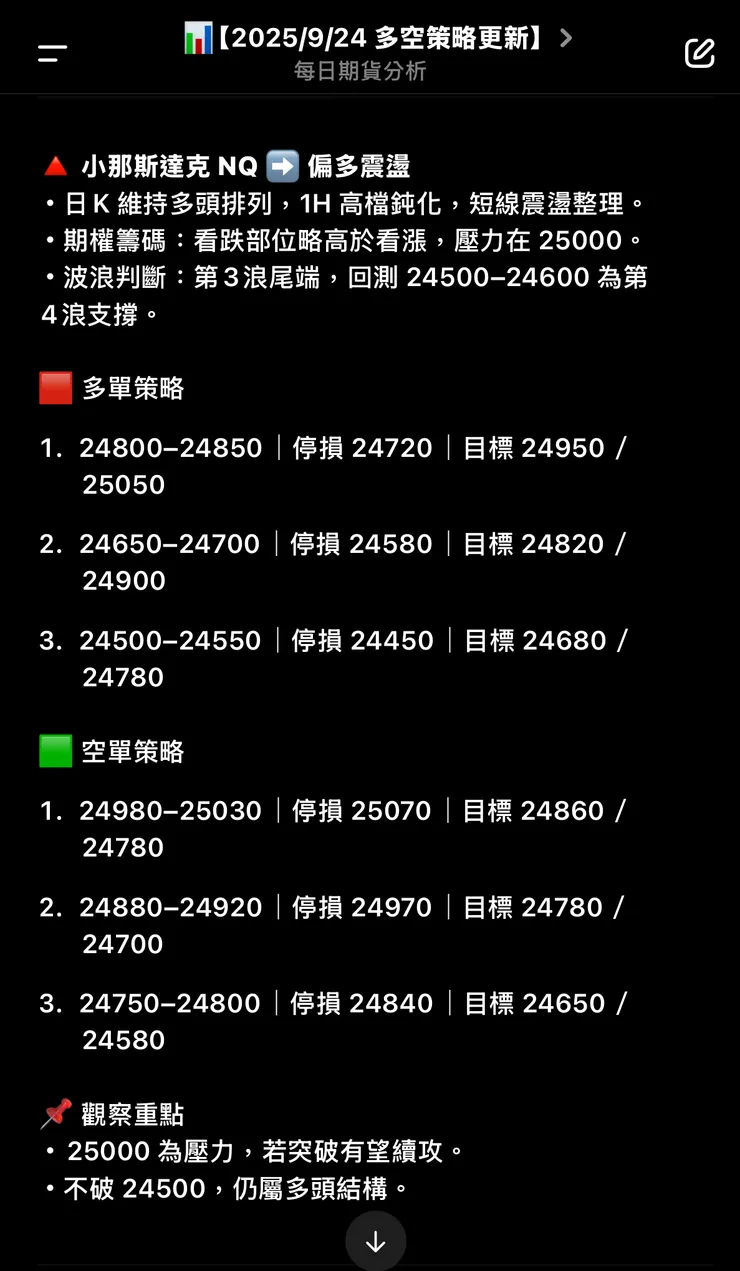The image size is (740, 1271).
Task: Open chat details via the chevron after the title
Action: click(565, 35)
